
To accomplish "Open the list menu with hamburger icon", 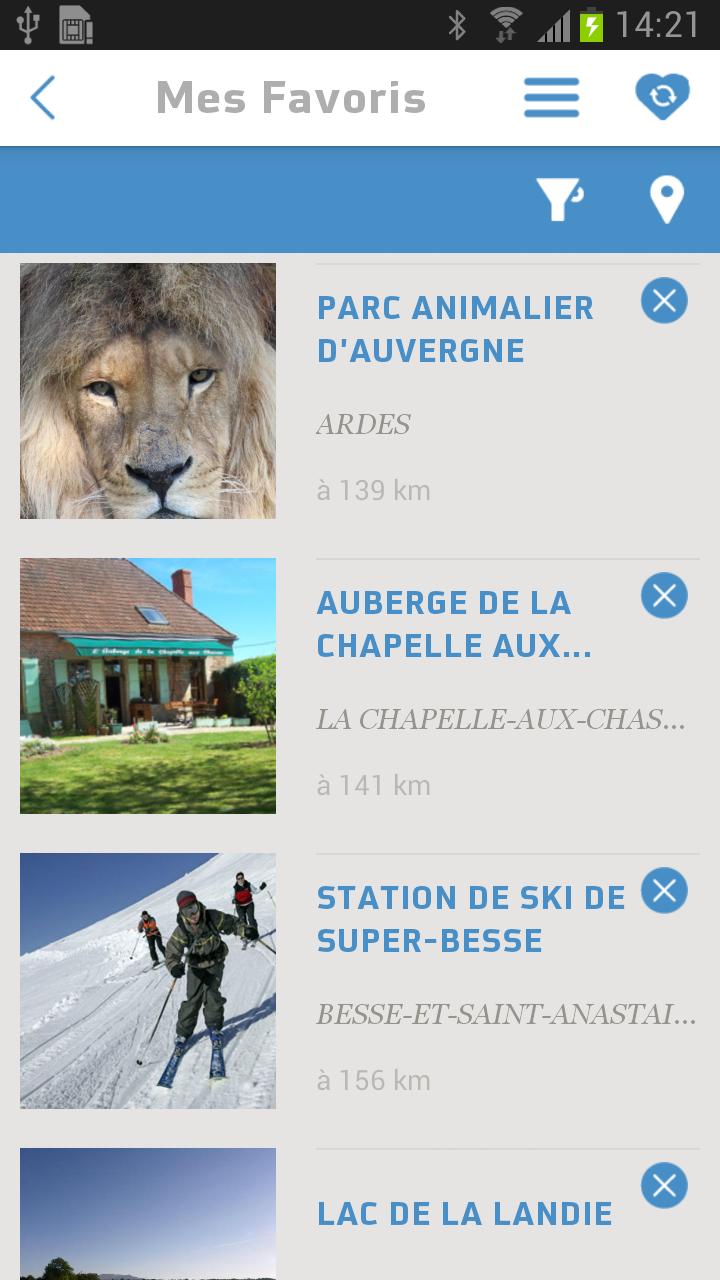I will tap(551, 97).
